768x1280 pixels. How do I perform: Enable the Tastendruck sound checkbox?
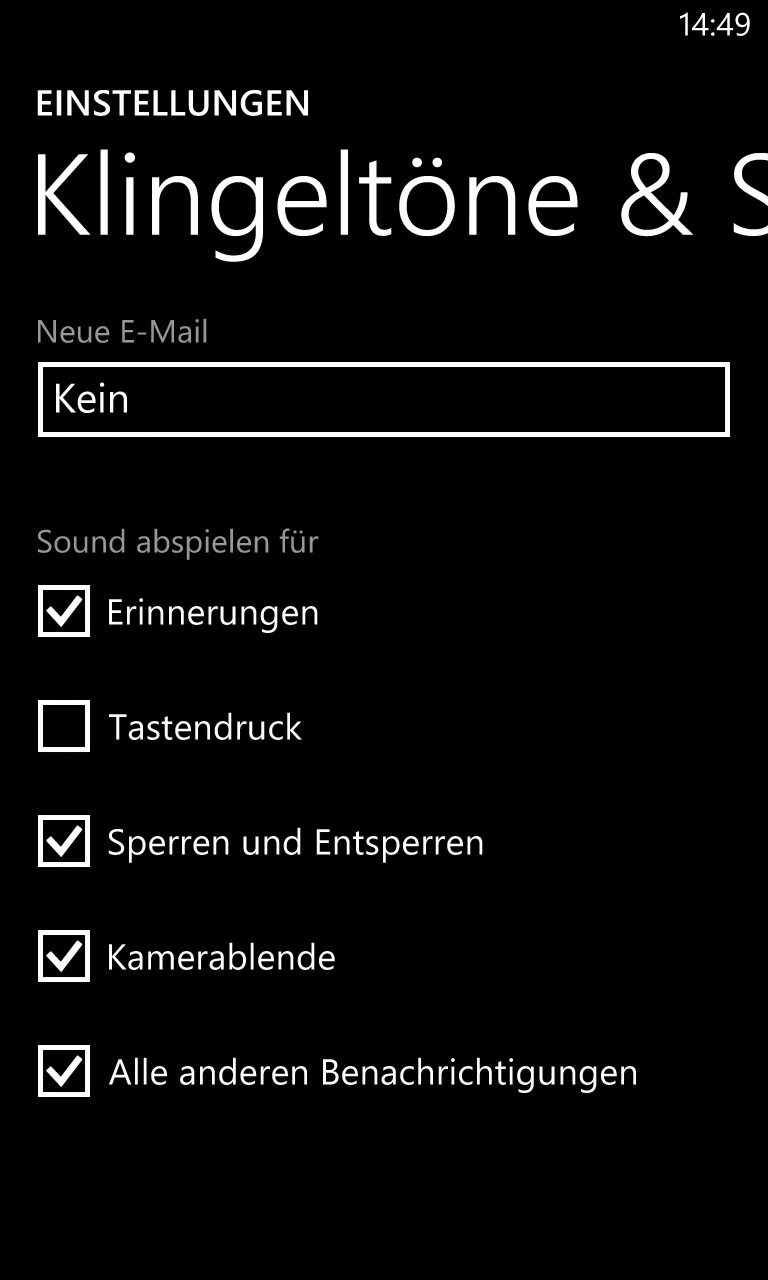coord(64,726)
